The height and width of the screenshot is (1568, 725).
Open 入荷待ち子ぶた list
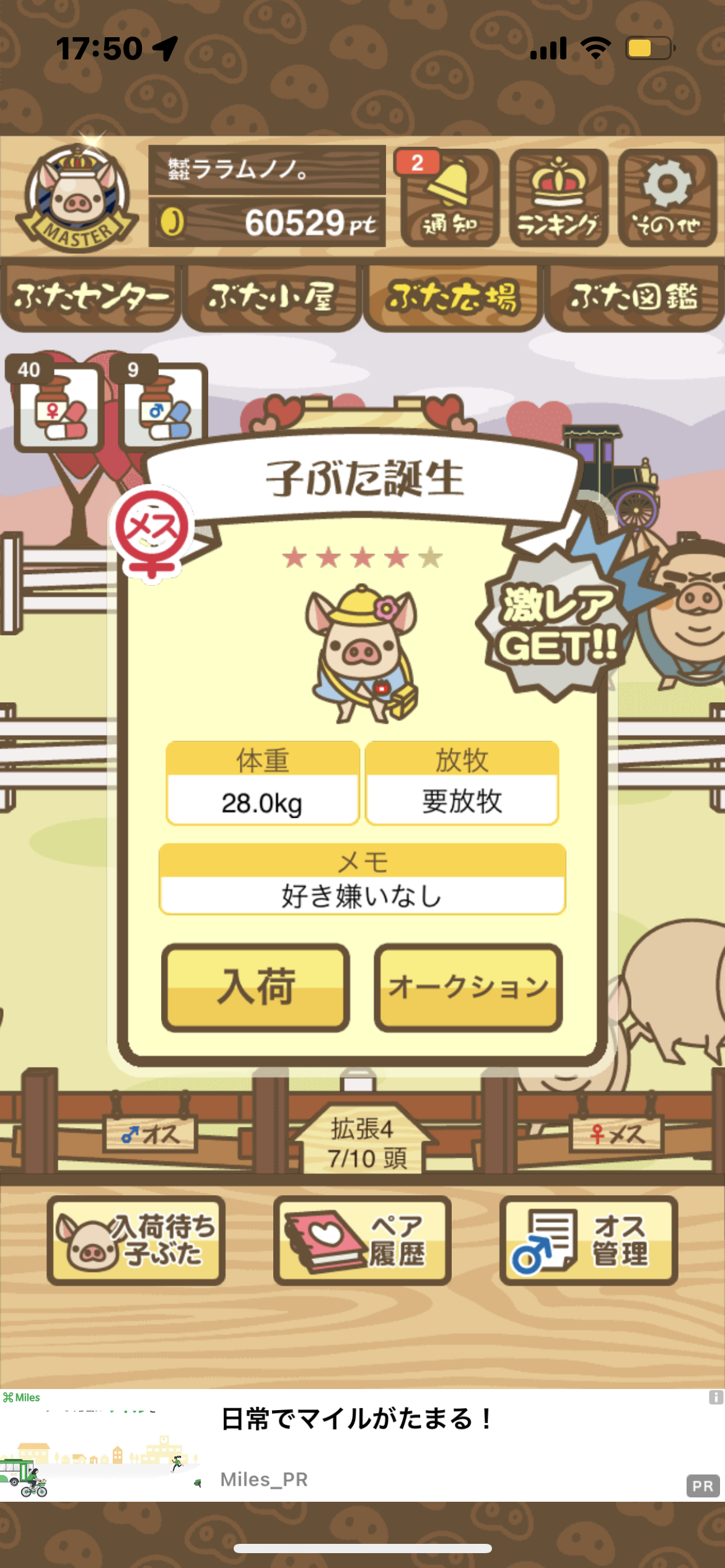pyautogui.click(x=136, y=1240)
